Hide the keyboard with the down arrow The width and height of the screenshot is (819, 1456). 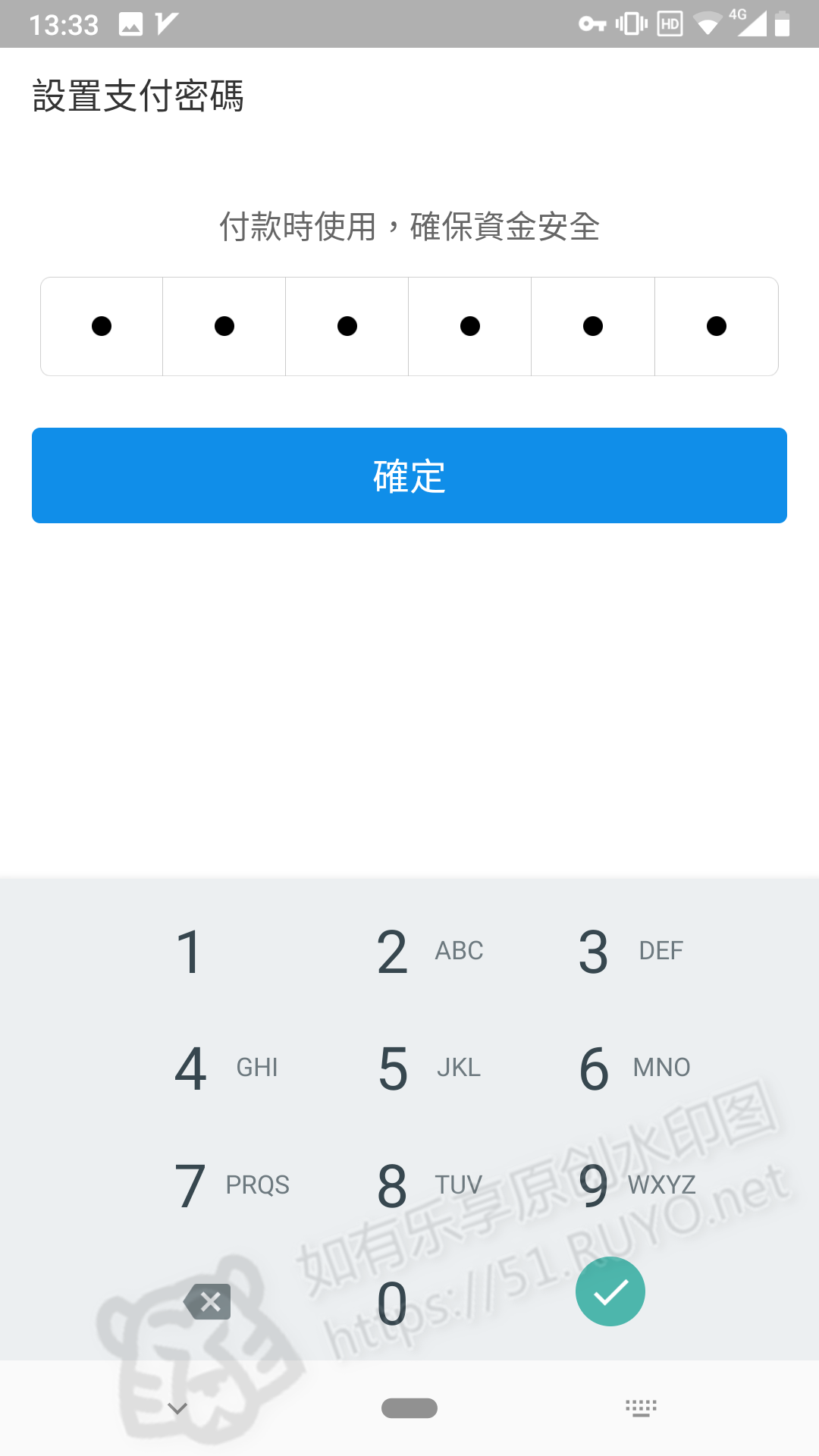point(177,1408)
